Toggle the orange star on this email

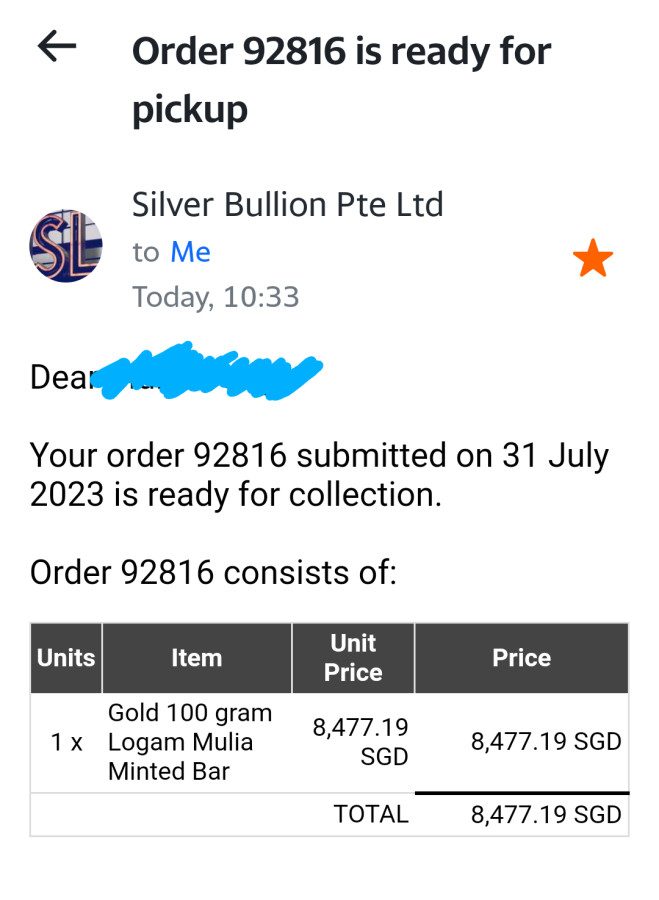click(x=592, y=259)
